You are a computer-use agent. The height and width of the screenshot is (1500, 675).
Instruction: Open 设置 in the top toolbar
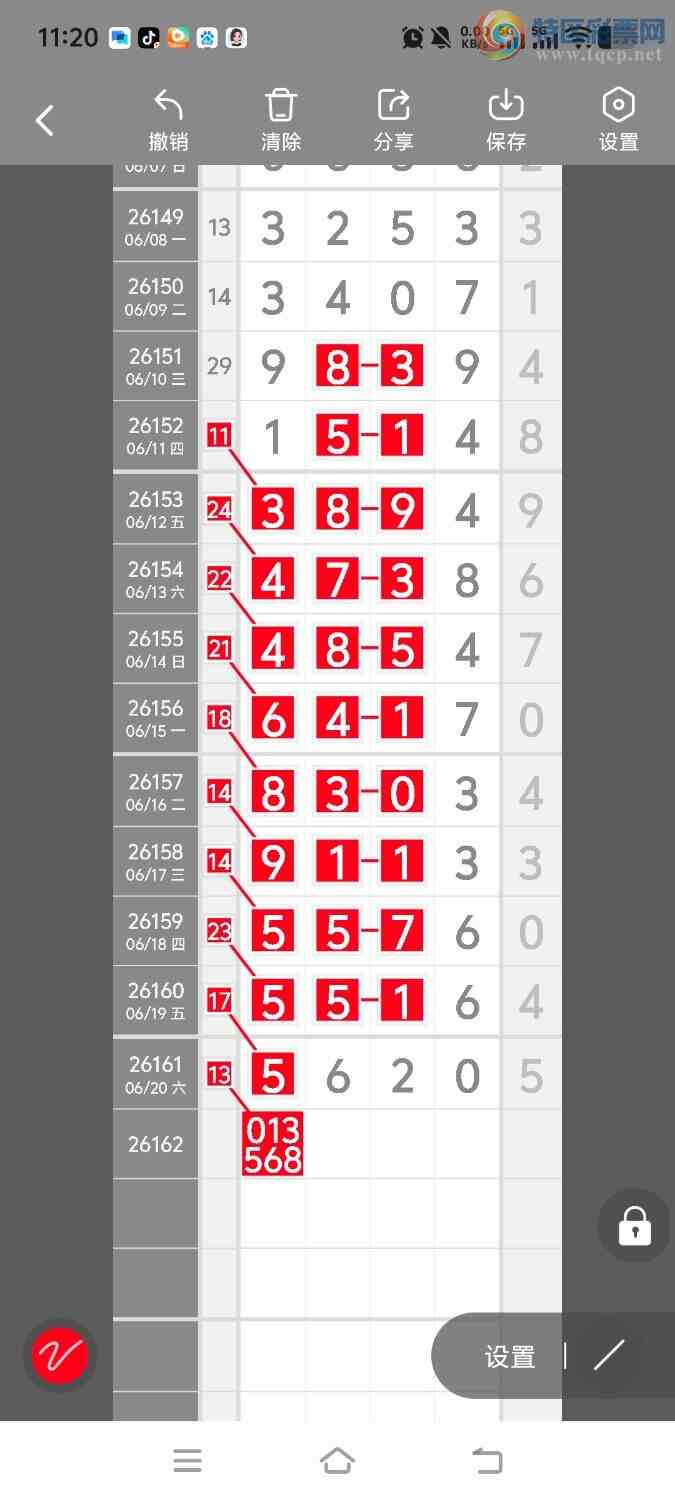(619, 120)
